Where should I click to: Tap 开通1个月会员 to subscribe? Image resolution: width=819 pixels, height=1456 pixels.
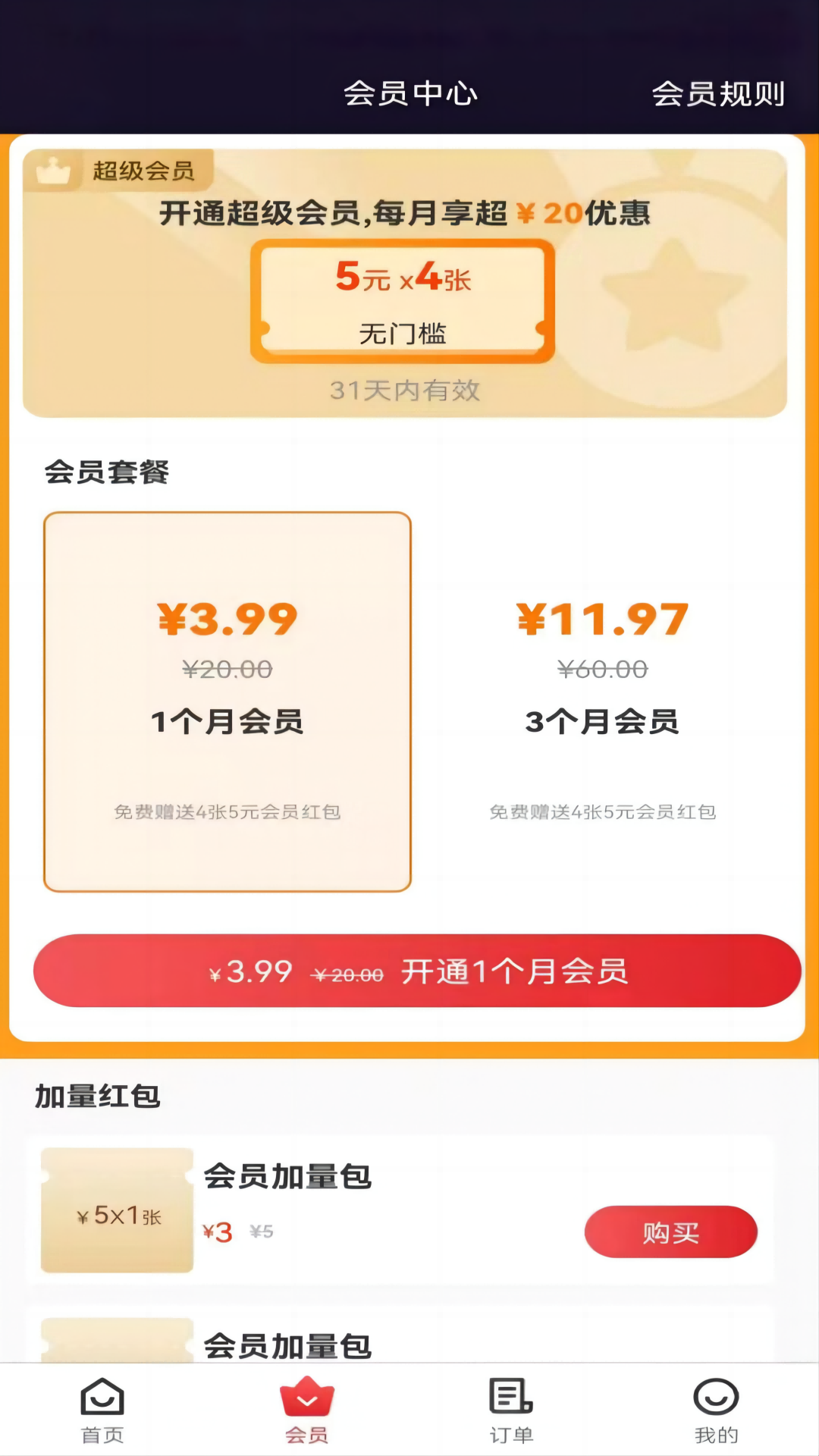[x=417, y=971]
